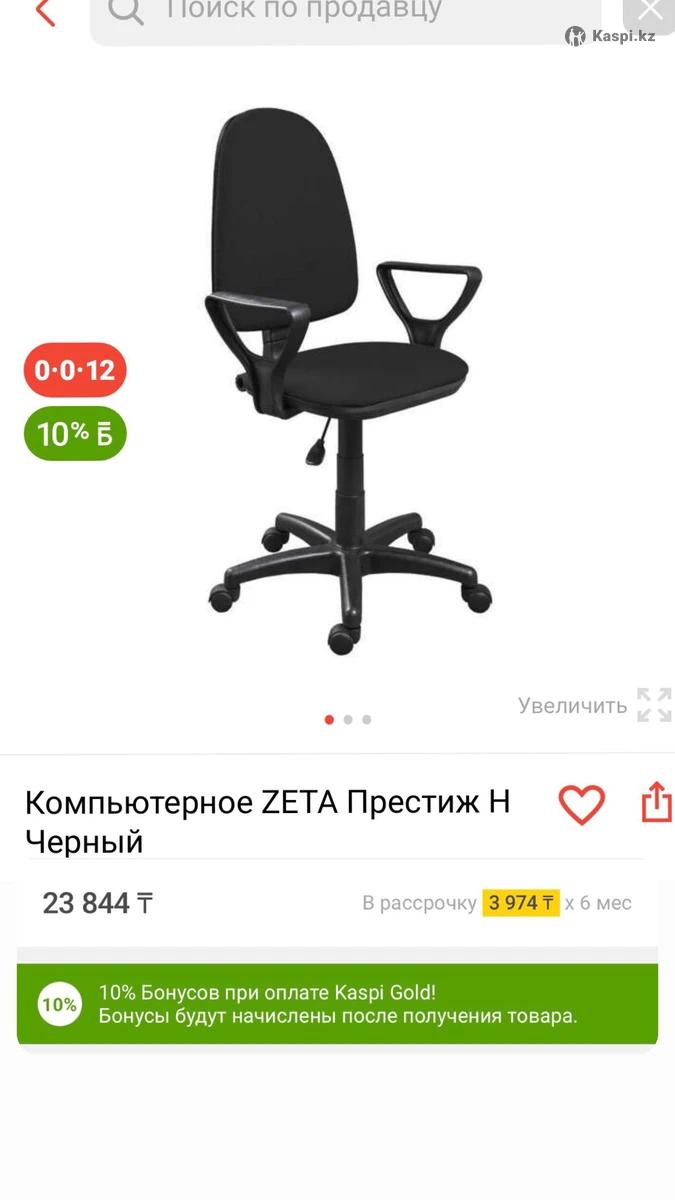Go back using the red arrow
The height and width of the screenshot is (1200, 675).
coord(45,12)
